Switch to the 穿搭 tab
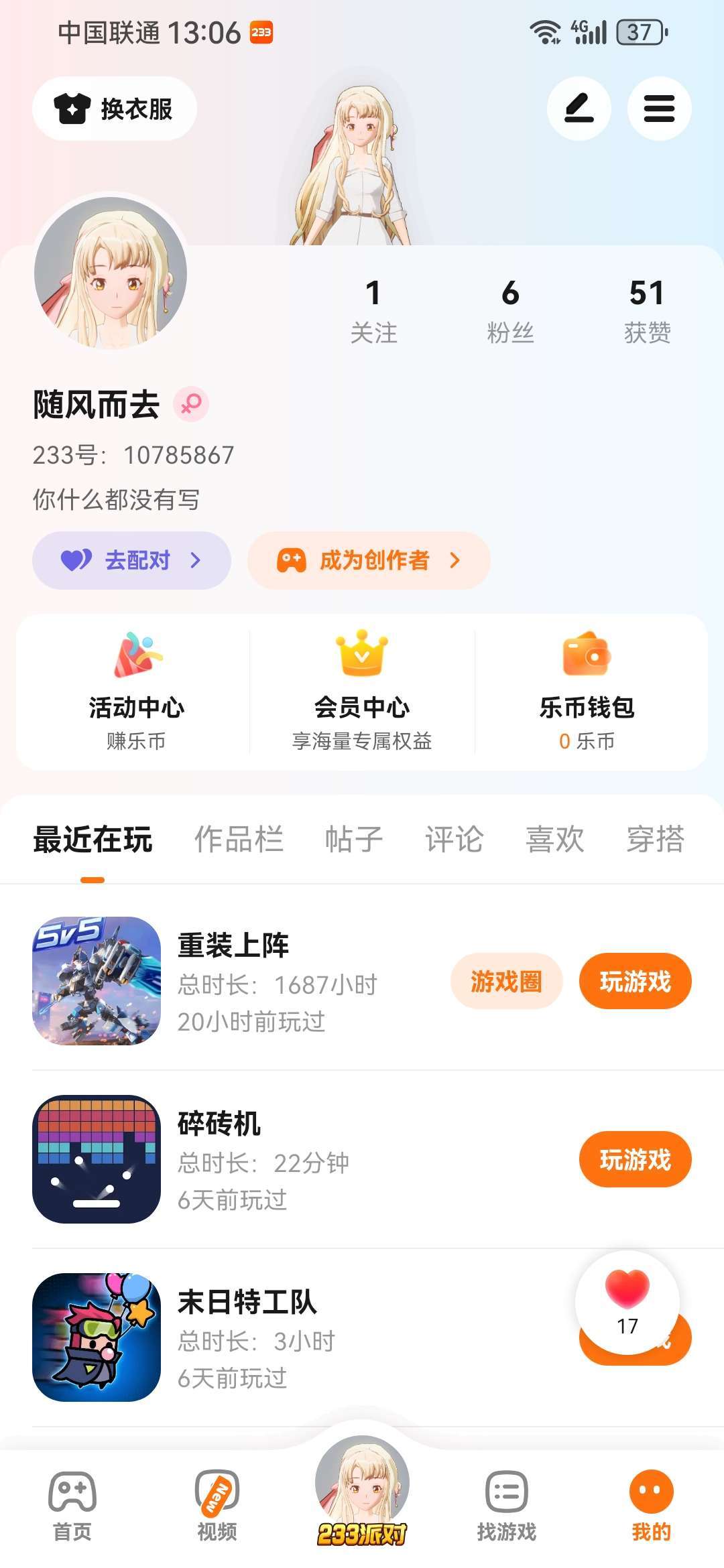724x1568 pixels. click(x=655, y=840)
